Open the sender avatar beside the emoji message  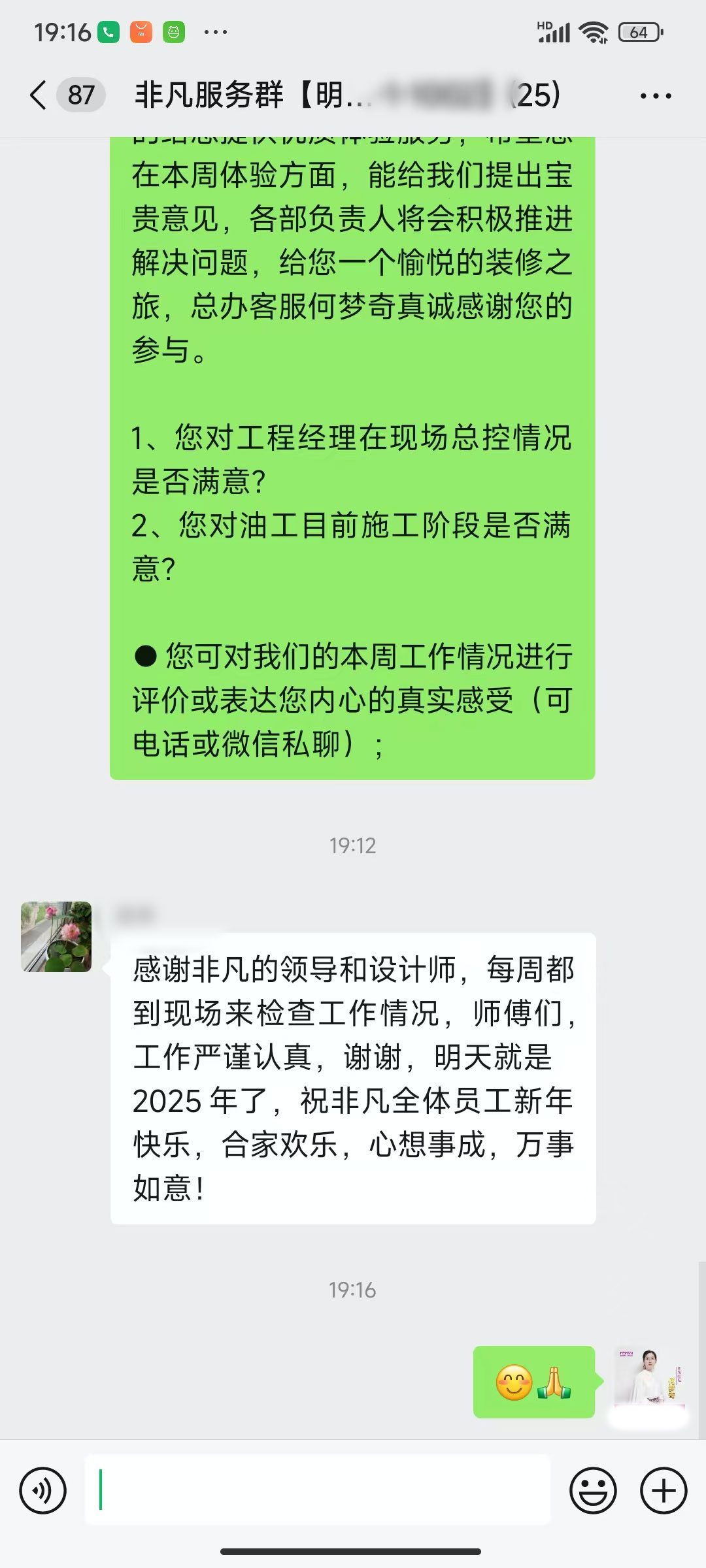coord(648,1380)
